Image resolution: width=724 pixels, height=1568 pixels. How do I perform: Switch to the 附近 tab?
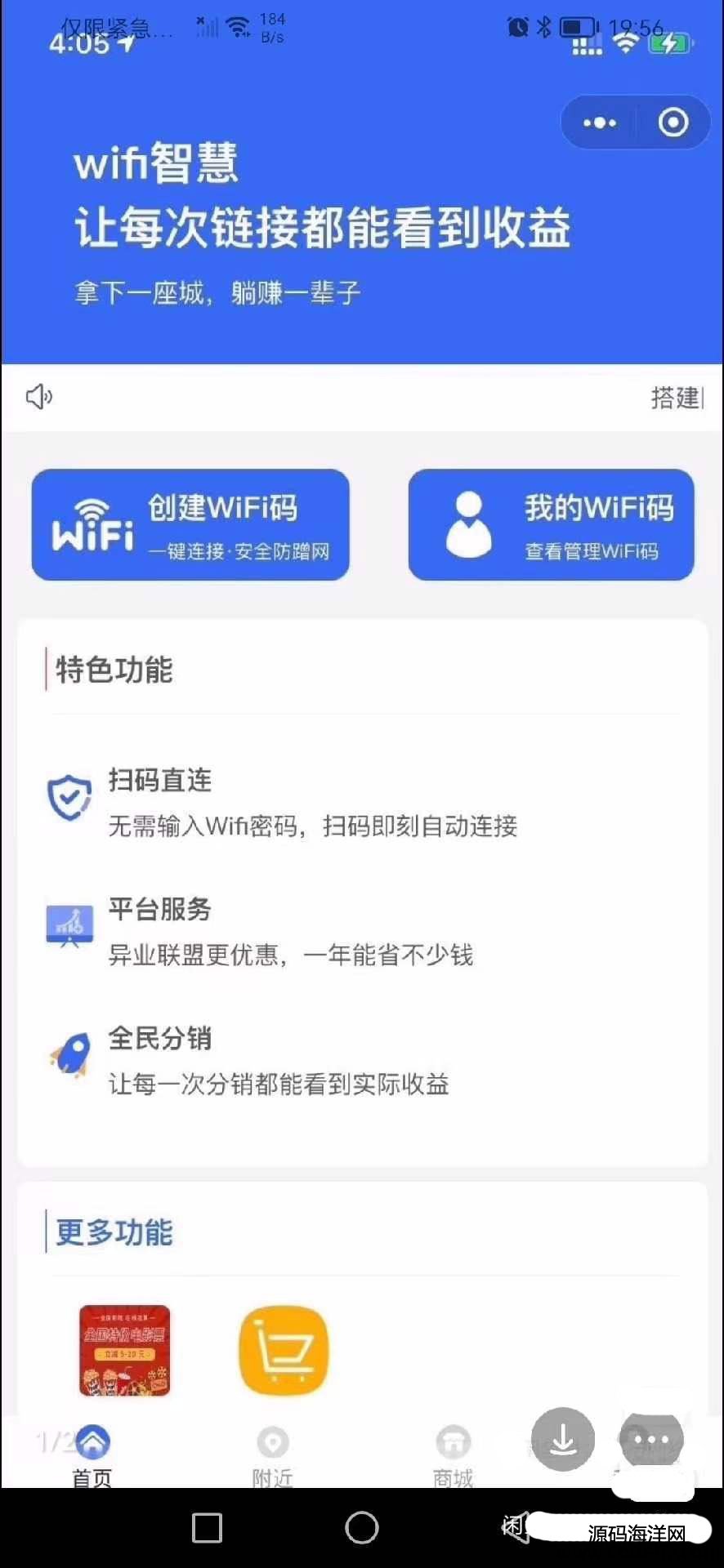(272, 1455)
